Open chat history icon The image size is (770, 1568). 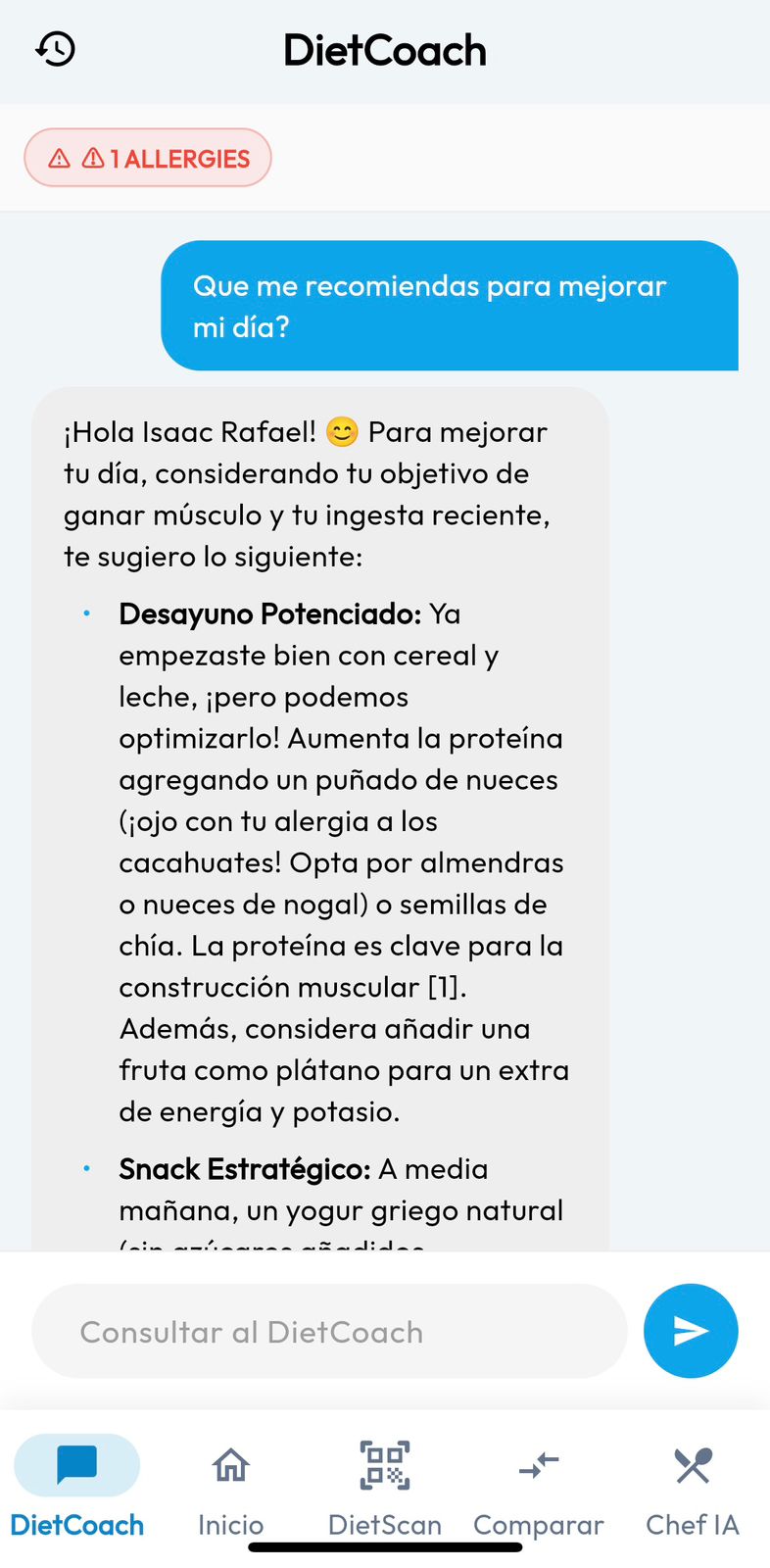(x=56, y=49)
